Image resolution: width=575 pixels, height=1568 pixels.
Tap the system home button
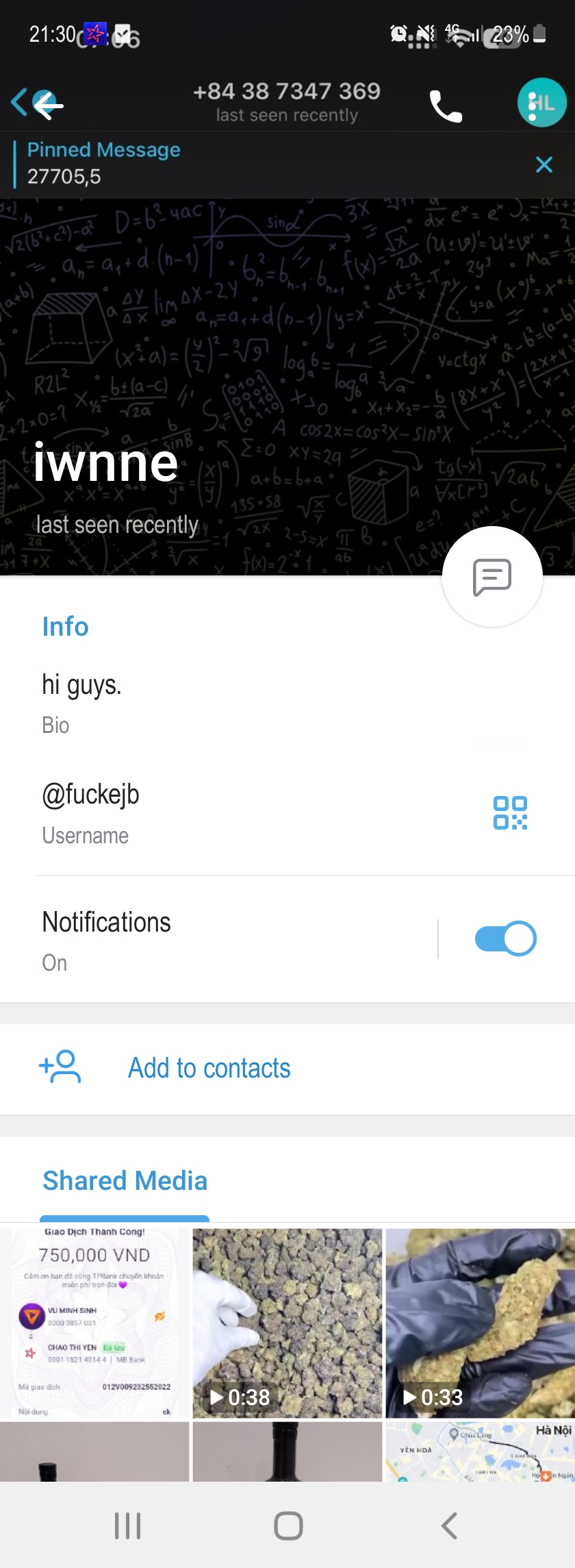point(288,1526)
